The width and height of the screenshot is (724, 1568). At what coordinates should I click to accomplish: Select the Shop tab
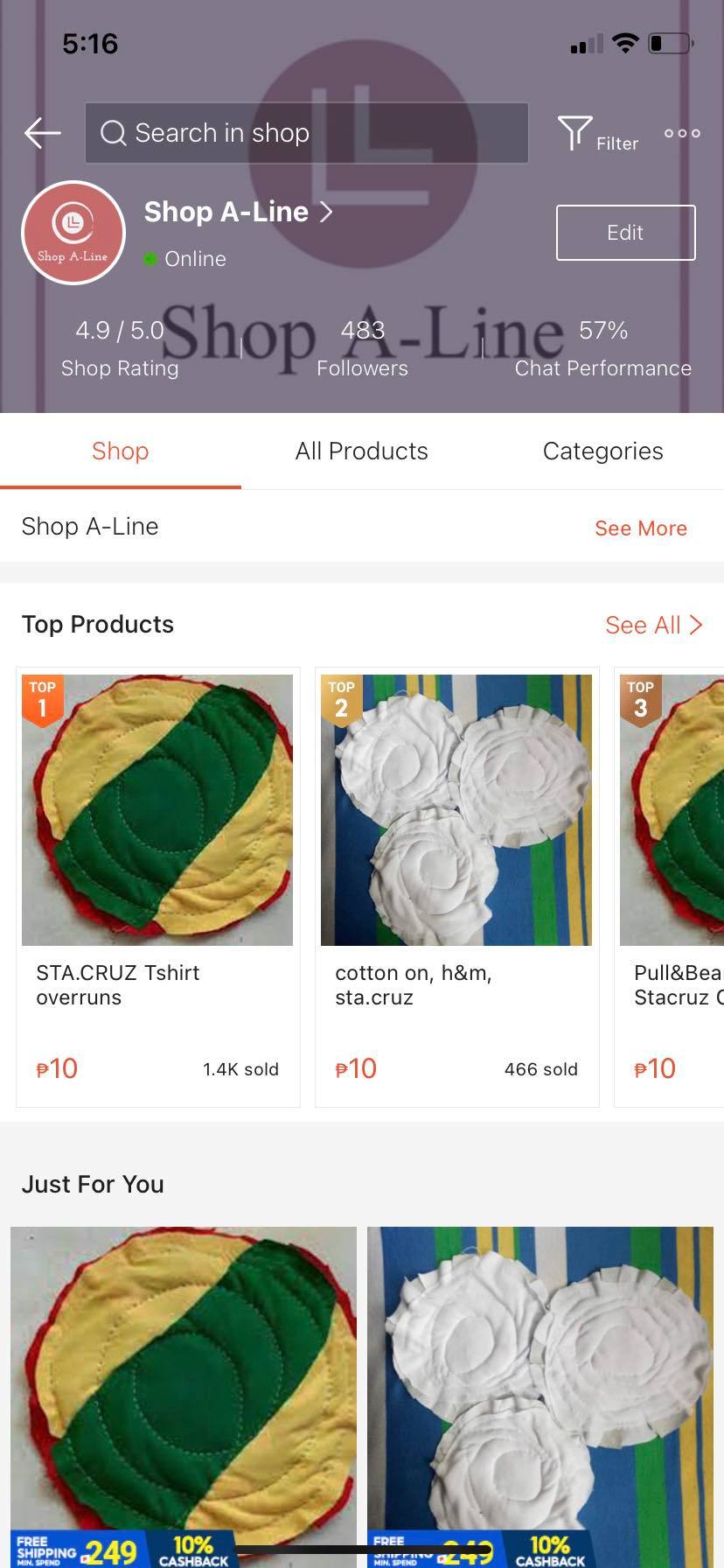click(120, 451)
